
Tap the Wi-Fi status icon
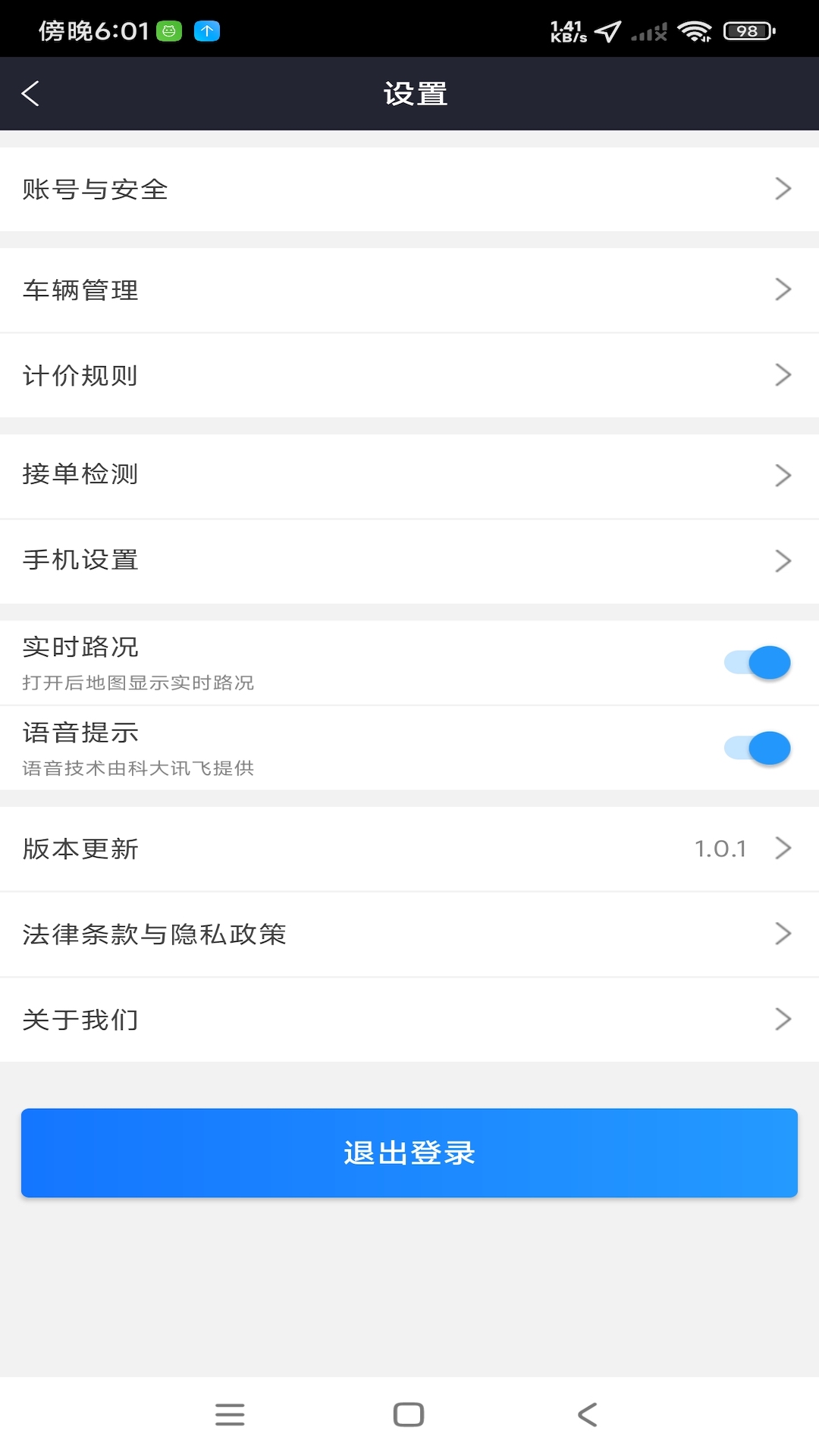pos(695,31)
